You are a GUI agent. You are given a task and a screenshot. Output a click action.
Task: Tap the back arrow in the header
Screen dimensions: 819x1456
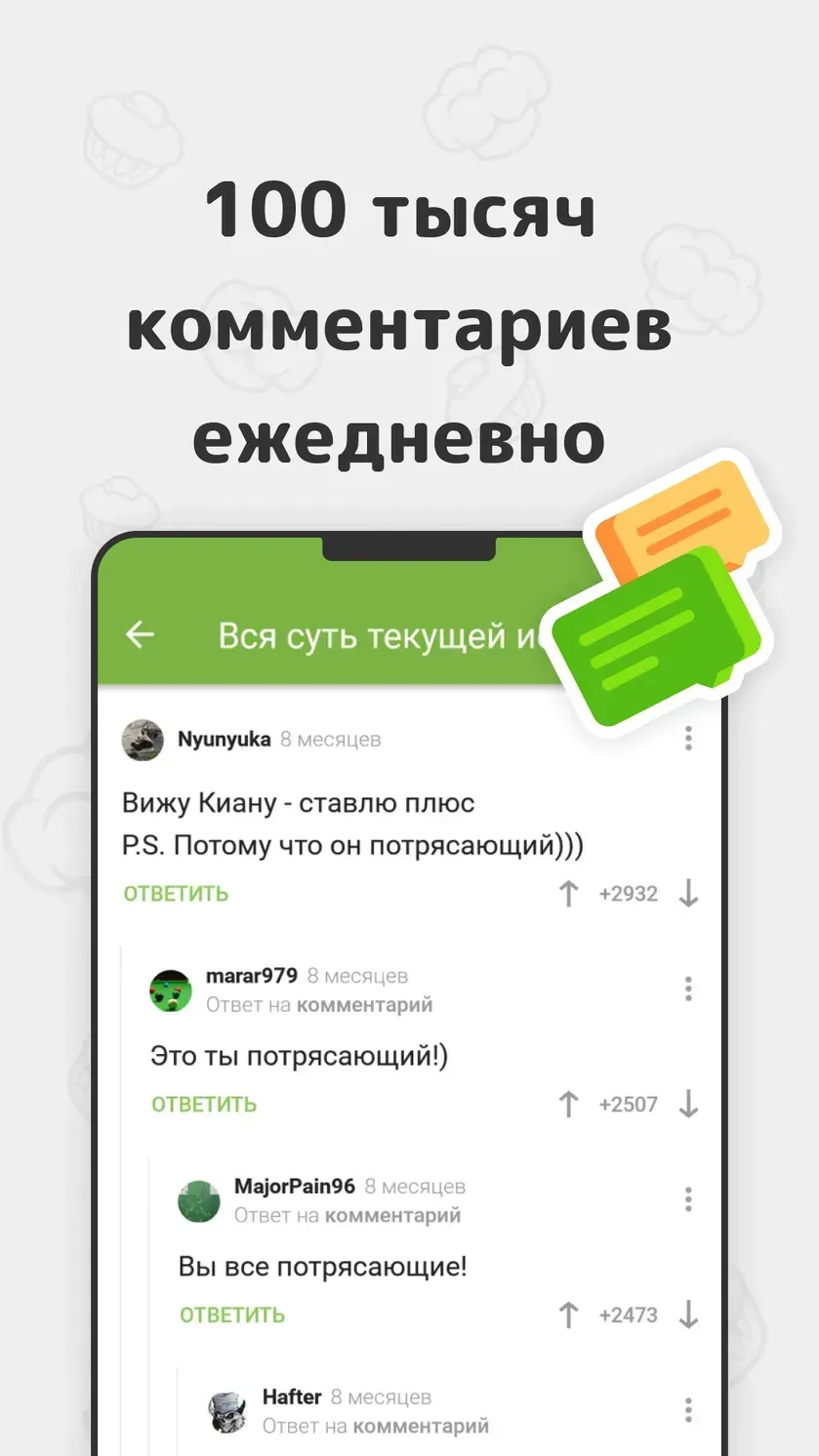pyautogui.click(x=140, y=635)
